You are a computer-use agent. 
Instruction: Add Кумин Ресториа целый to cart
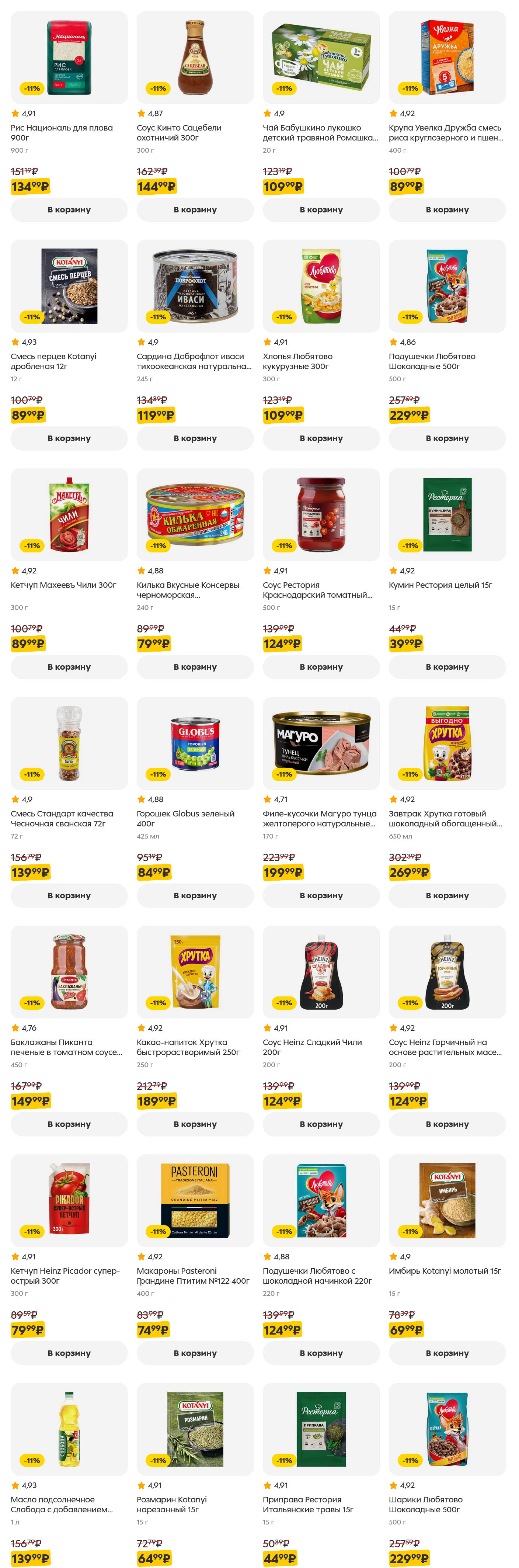[x=447, y=666]
